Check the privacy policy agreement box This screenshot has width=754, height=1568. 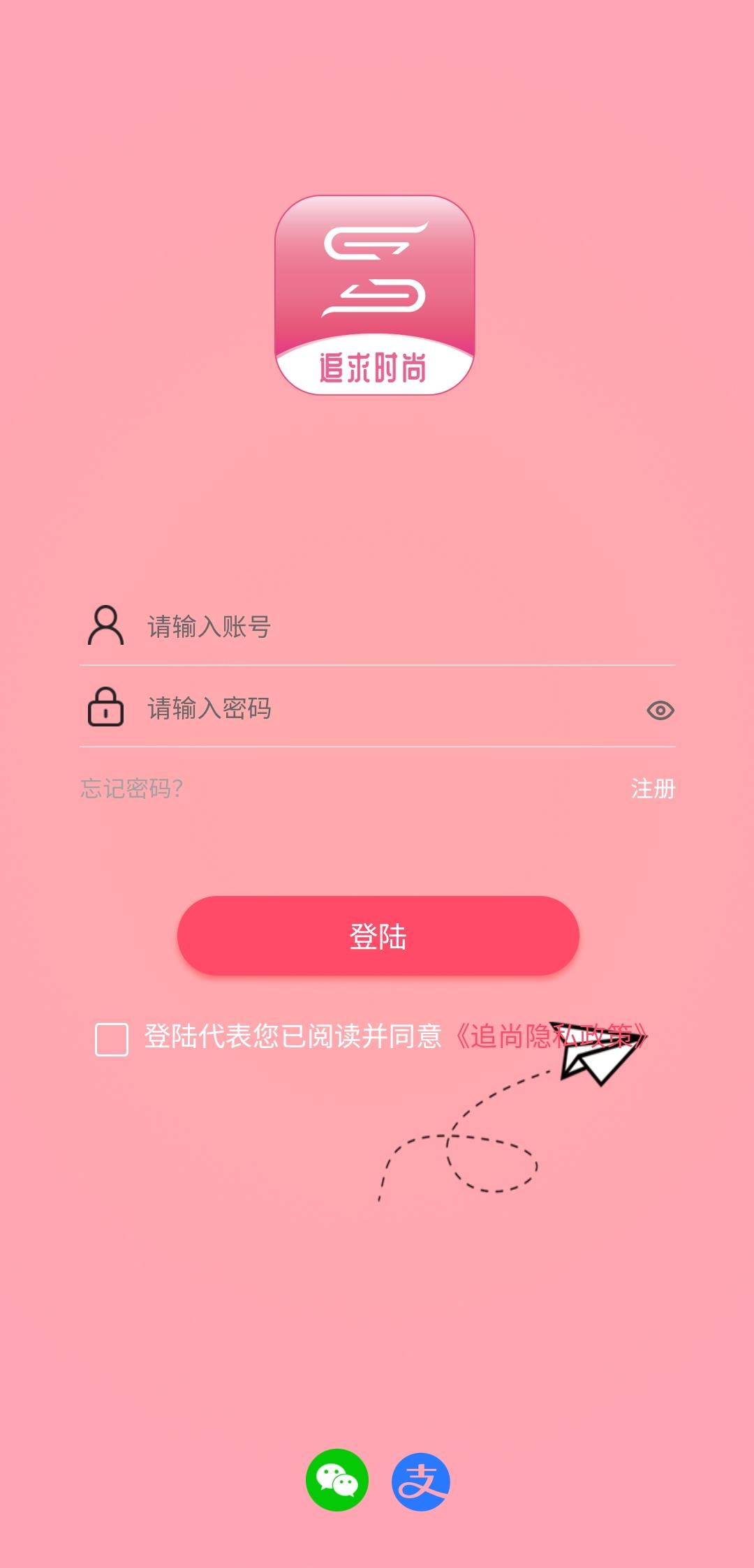pos(112,1039)
